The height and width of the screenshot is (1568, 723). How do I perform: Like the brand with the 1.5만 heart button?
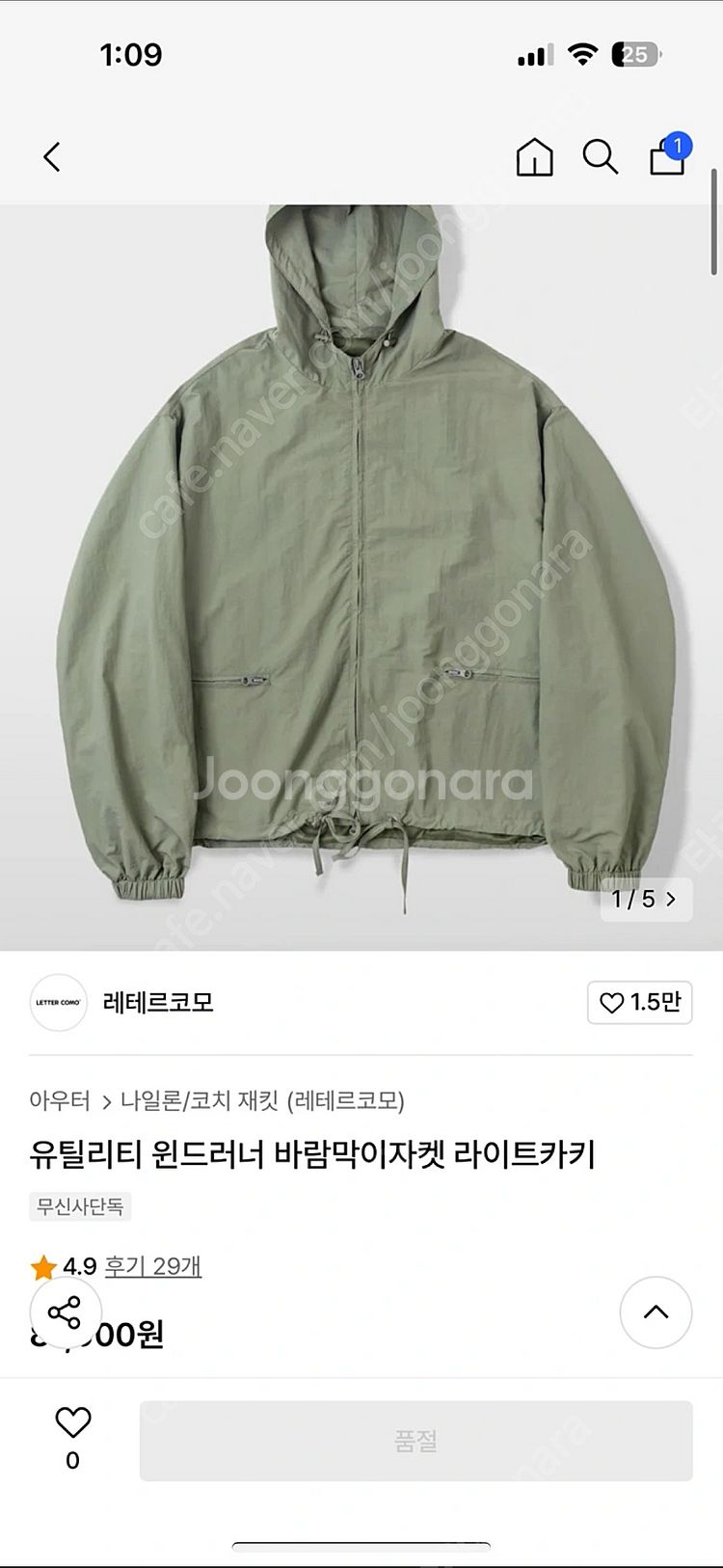[640, 1003]
